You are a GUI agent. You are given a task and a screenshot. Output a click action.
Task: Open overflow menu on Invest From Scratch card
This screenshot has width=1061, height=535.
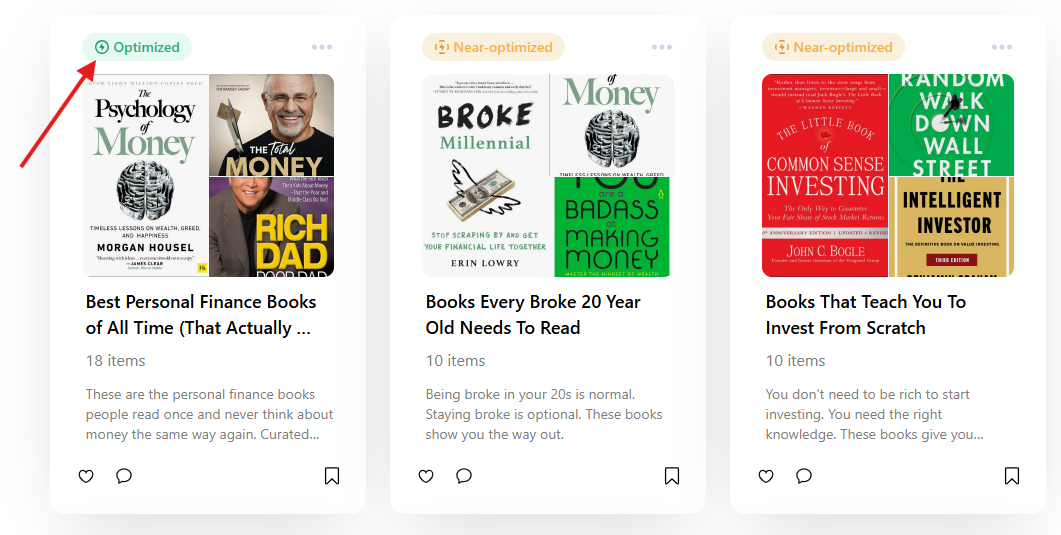[x=1002, y=47]
